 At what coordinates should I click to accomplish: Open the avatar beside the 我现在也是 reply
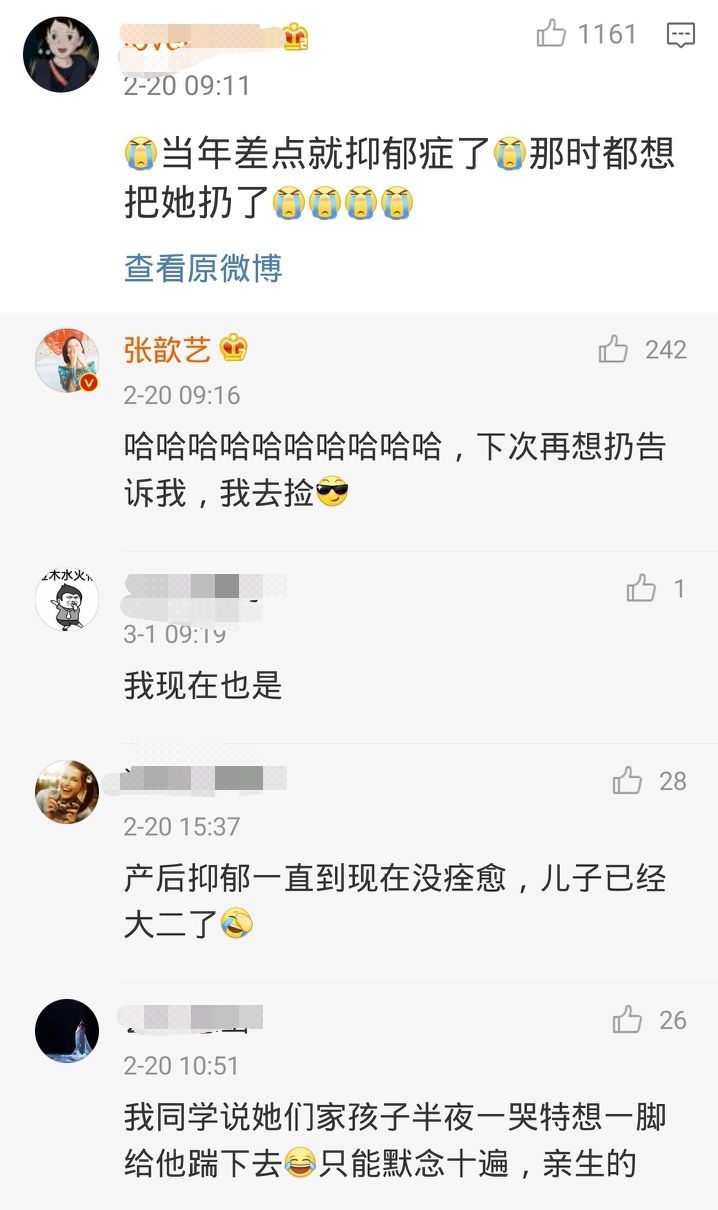(67, 600)
